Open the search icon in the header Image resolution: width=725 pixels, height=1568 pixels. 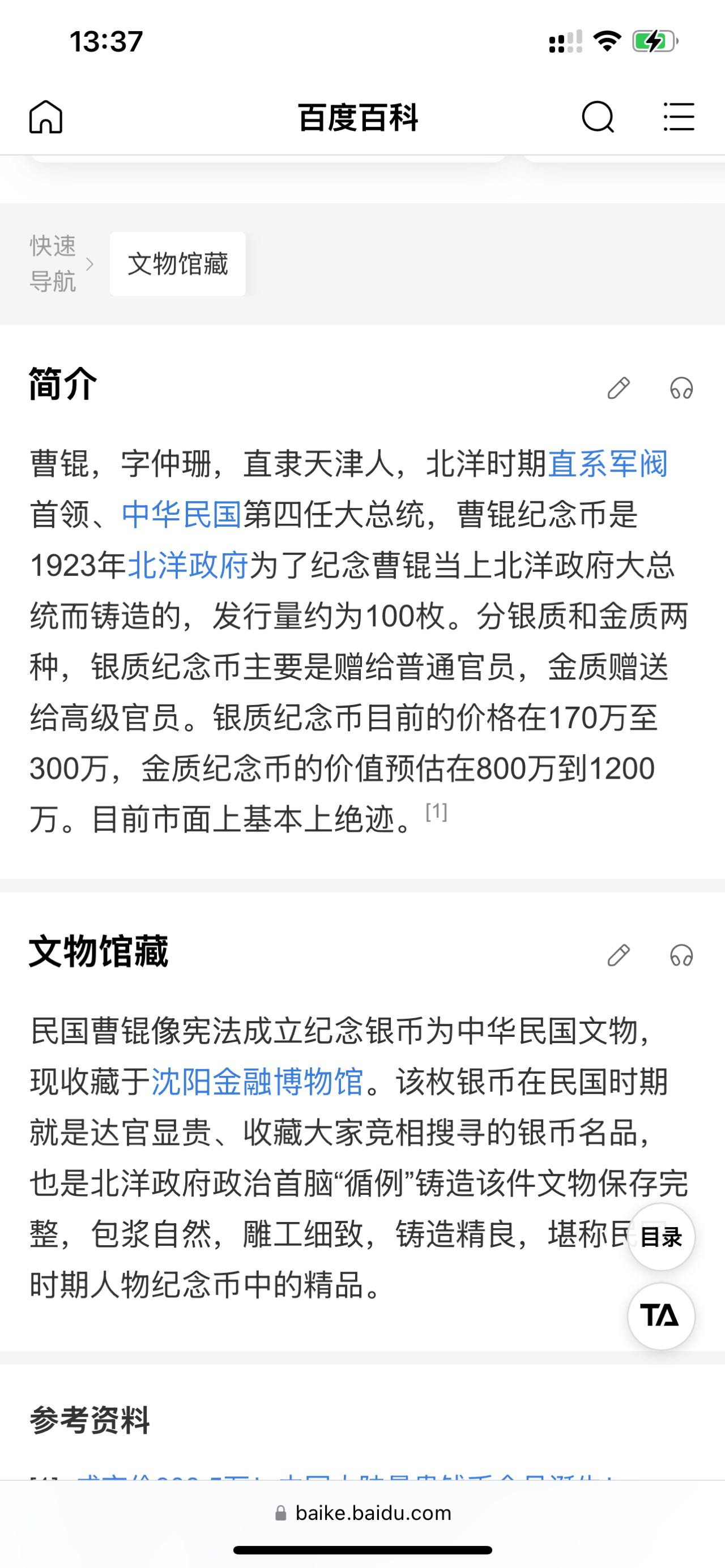597,116
